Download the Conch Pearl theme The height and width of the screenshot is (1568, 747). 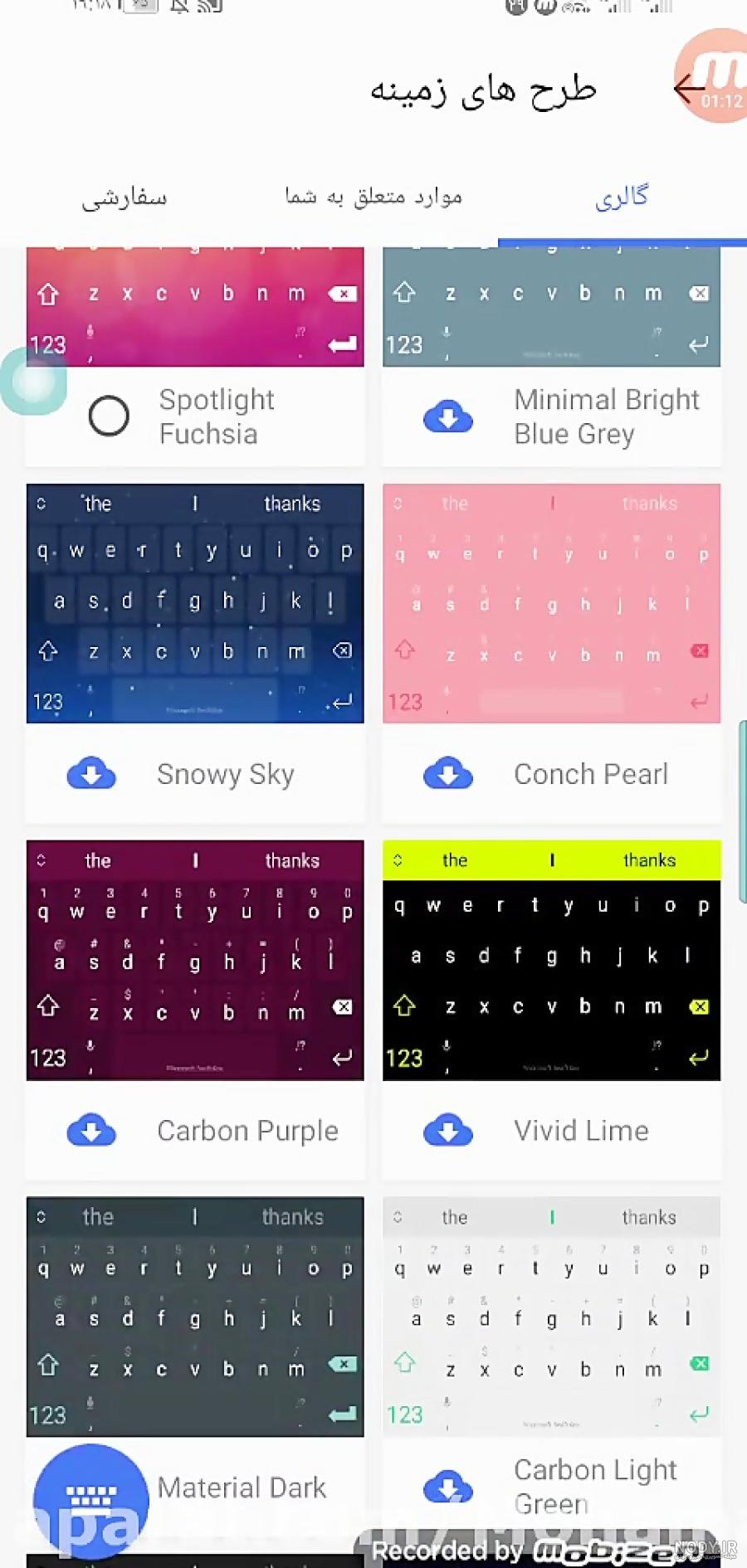tap(448, 774)
